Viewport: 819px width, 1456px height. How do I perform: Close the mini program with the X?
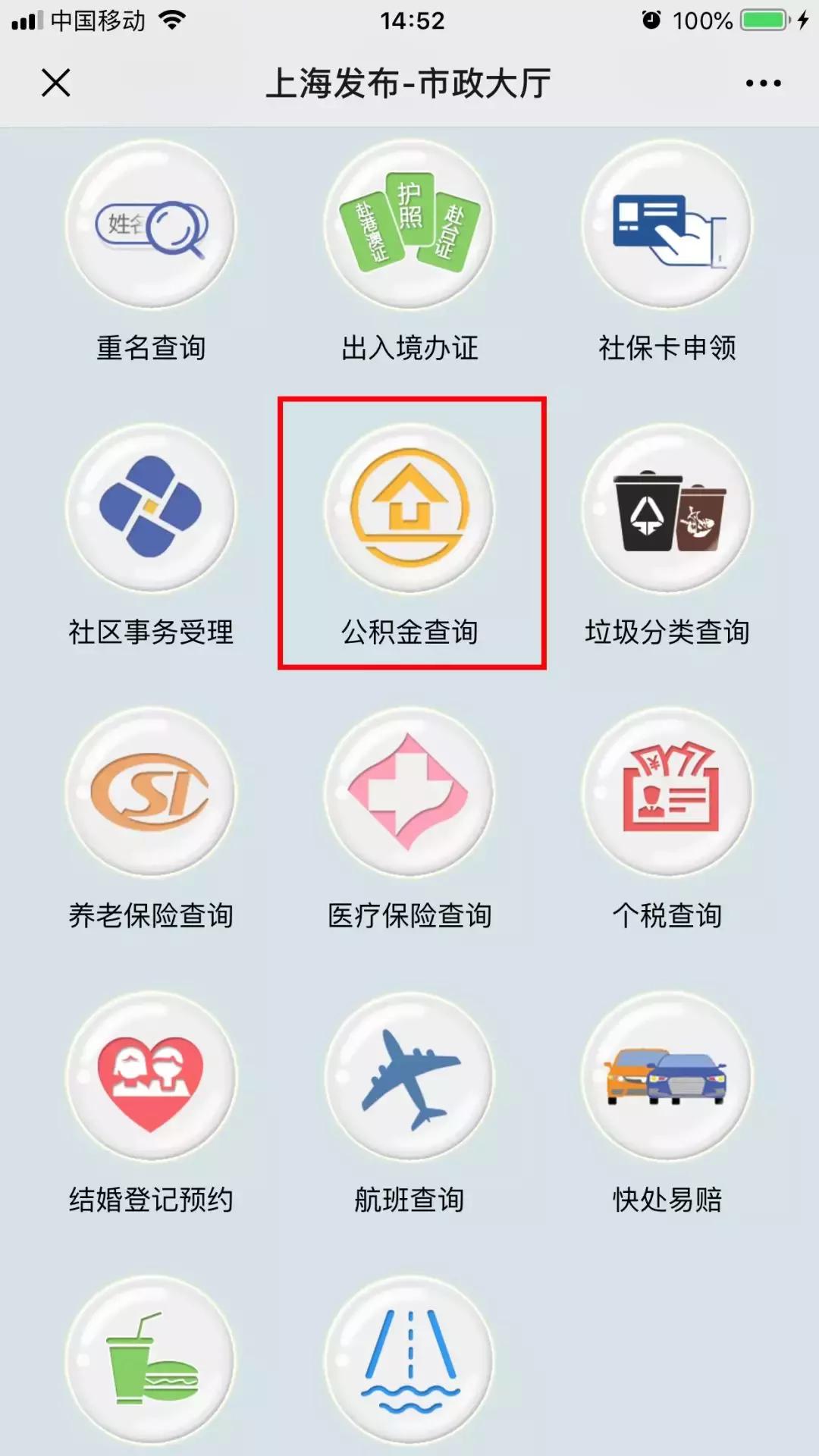point(55,83)
